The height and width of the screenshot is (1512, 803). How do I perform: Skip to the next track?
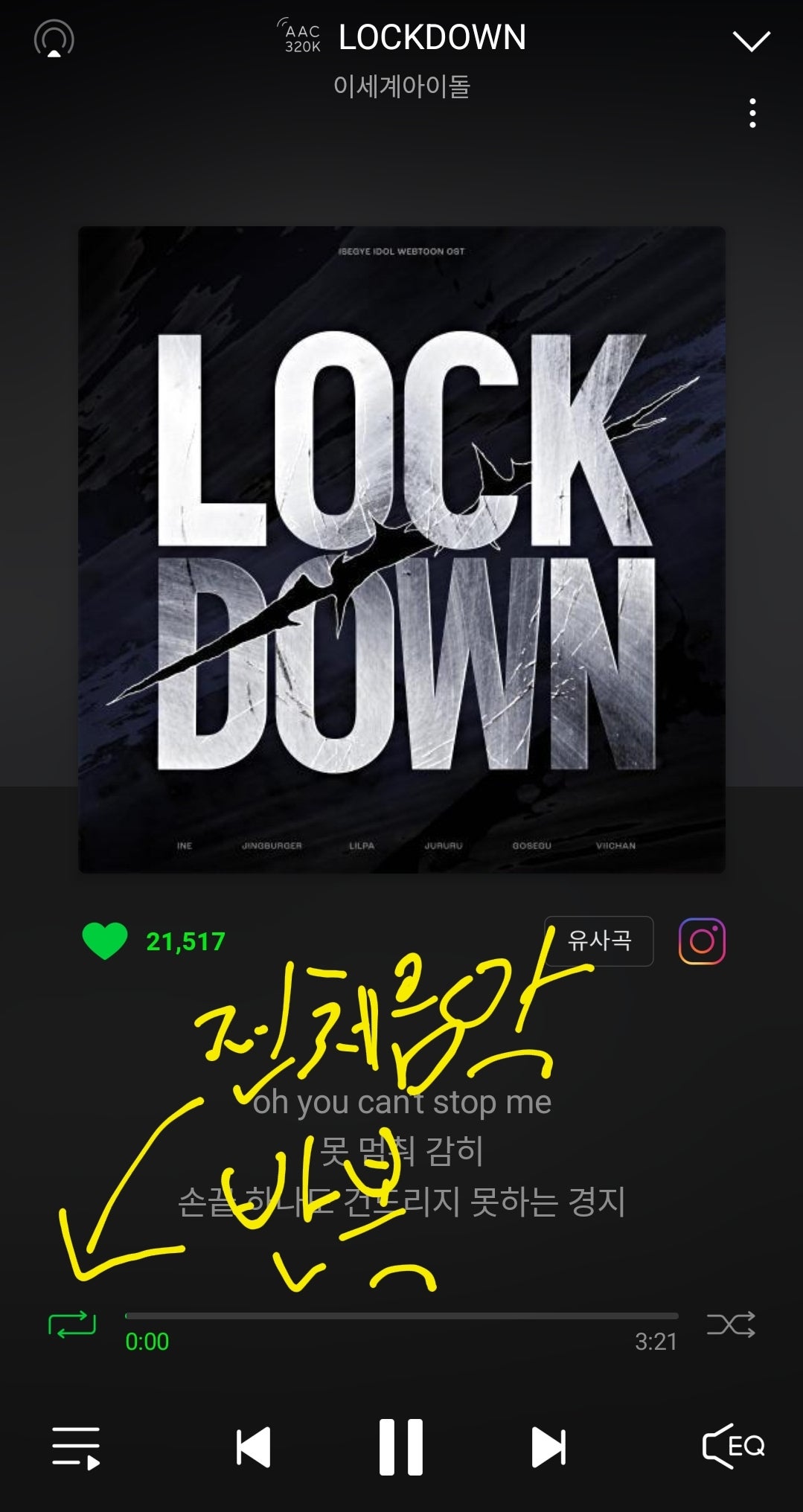548,1448
